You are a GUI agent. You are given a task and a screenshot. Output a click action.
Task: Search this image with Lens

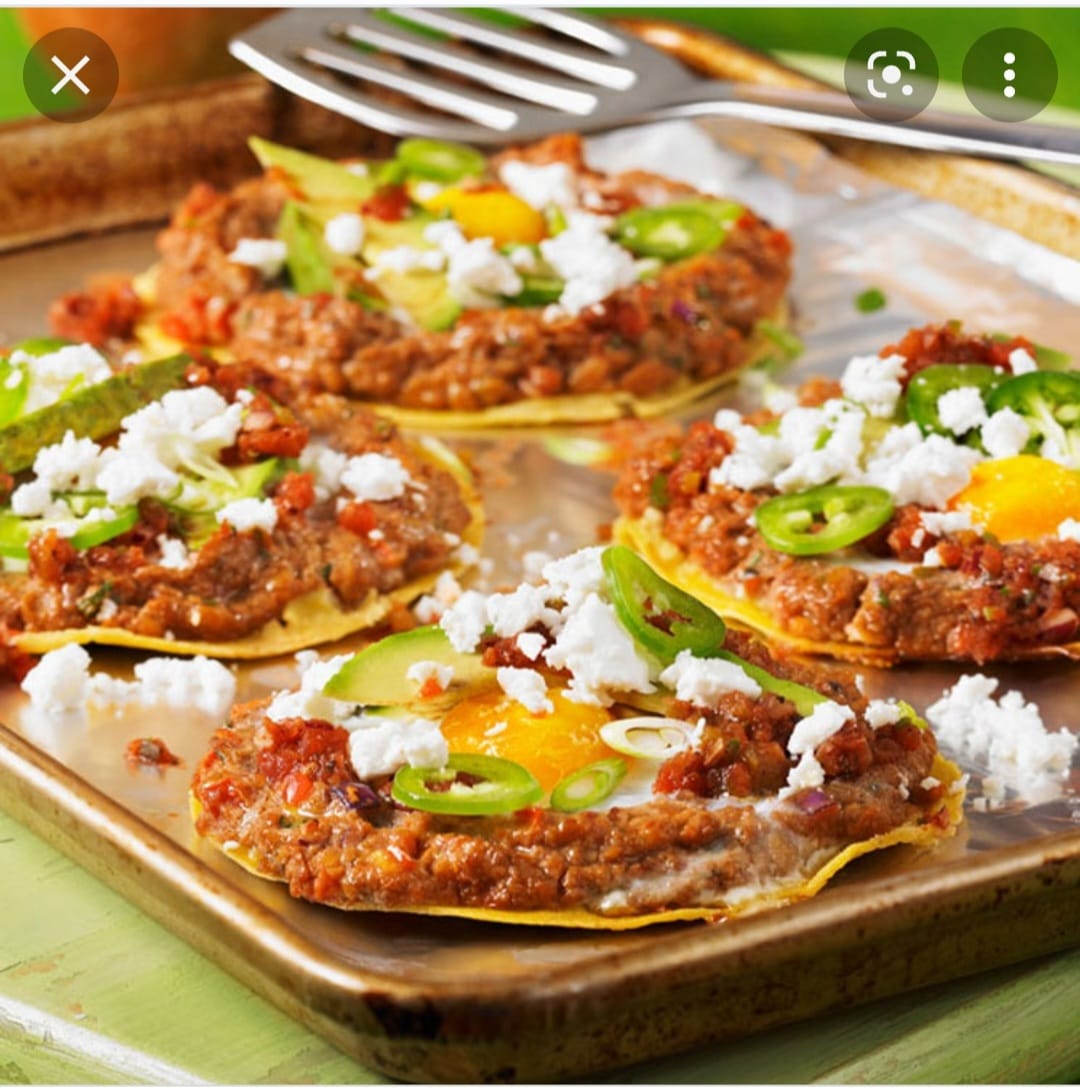click(891, 75)
